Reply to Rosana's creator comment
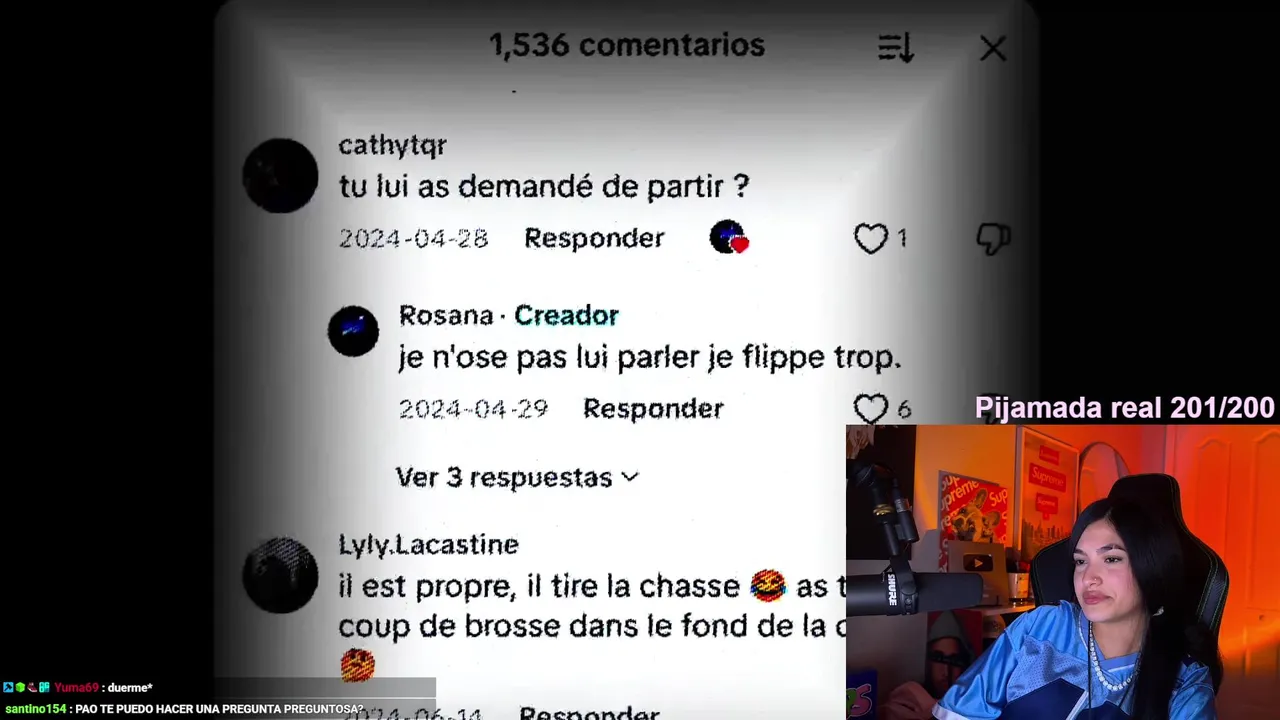Screen dimensions: 1280x720 pos(653,409)
